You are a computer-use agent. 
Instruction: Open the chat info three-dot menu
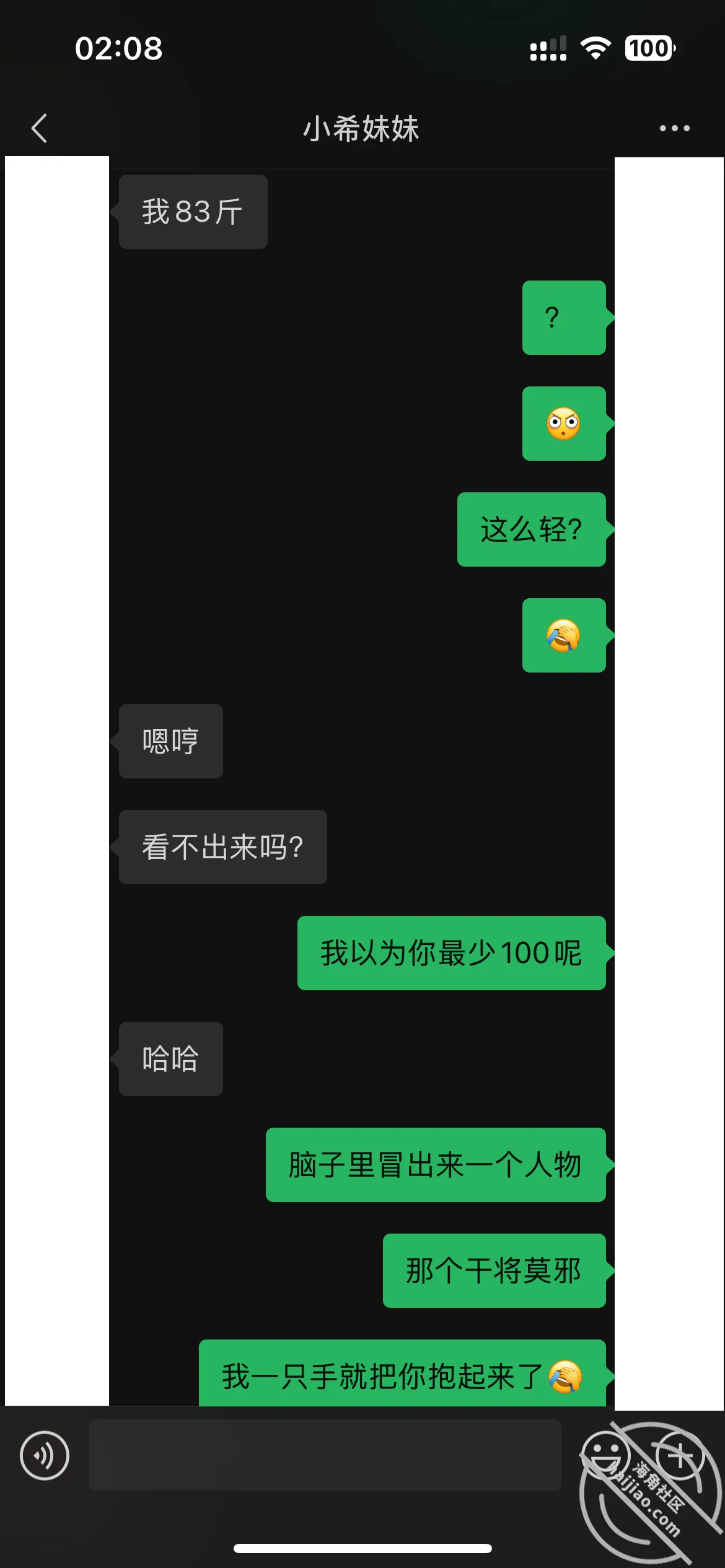[674, 128]
